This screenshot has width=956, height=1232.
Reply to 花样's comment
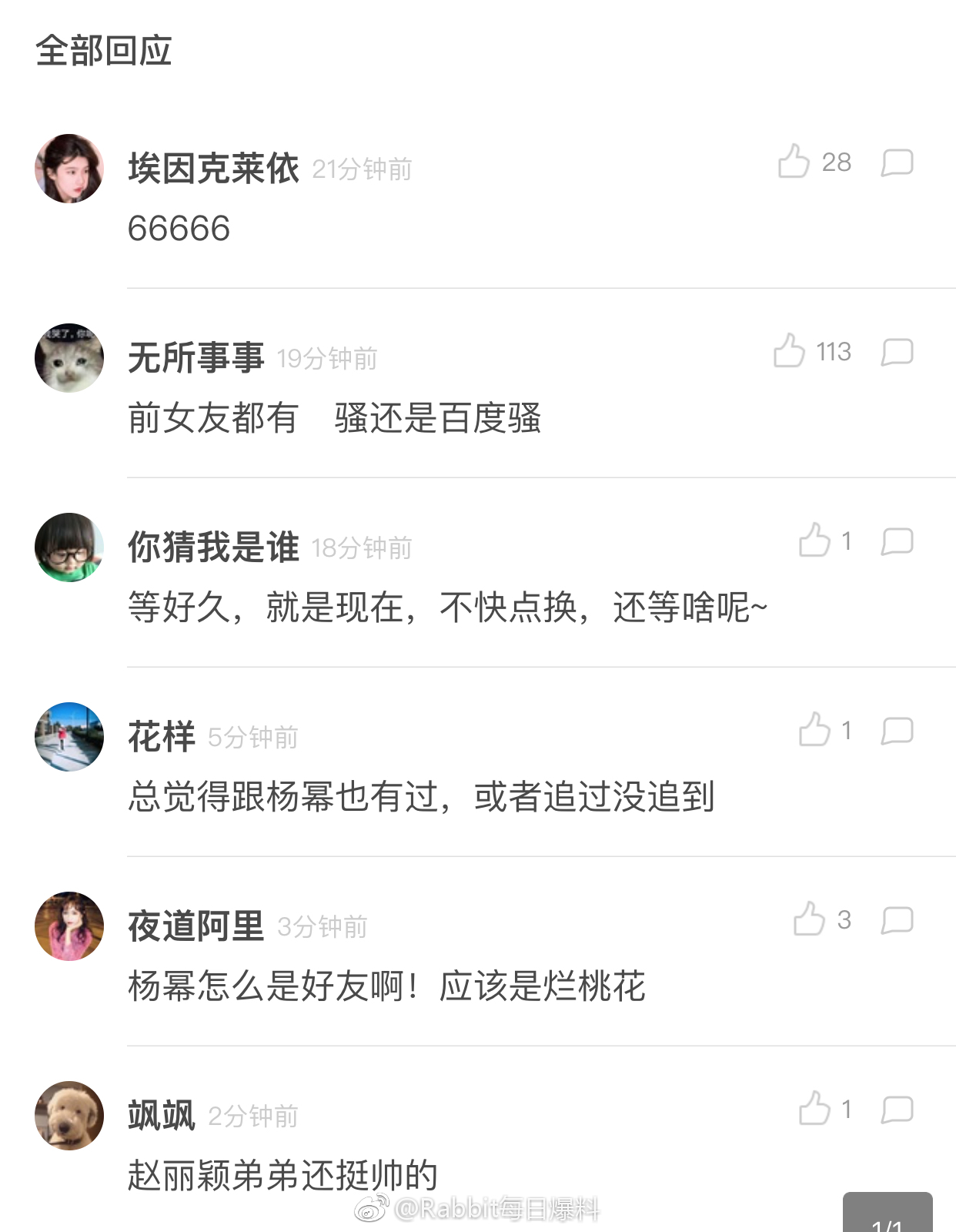(x=897, y=731)
